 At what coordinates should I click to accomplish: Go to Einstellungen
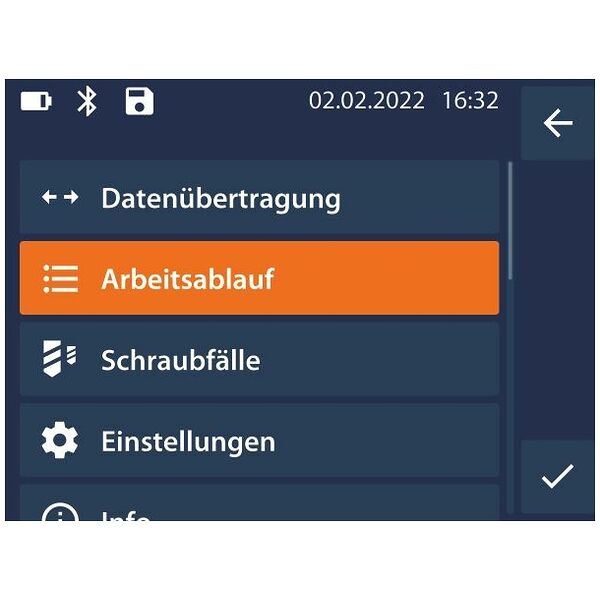coord(259,441)
